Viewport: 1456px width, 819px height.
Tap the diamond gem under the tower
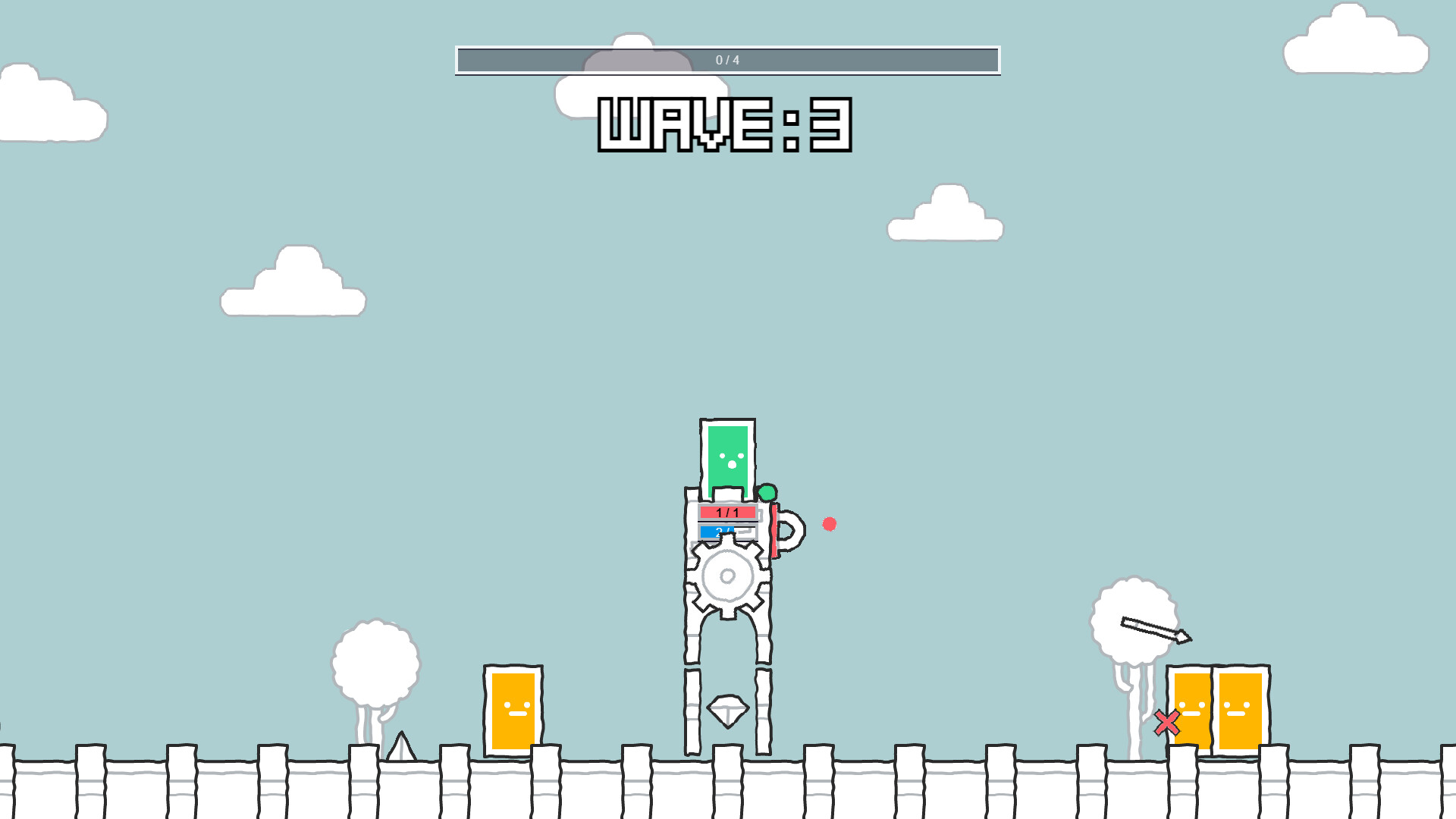(728, 711)
